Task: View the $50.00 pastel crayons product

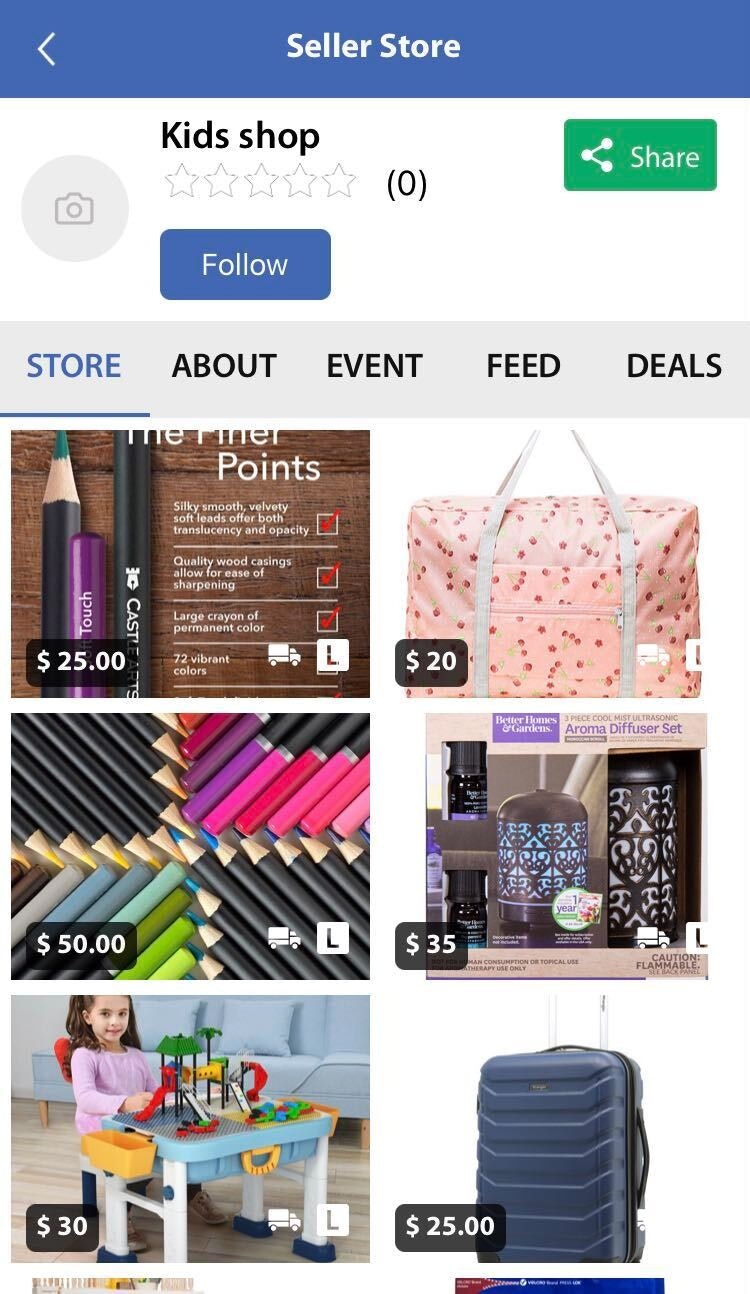Action: point(190,846)
